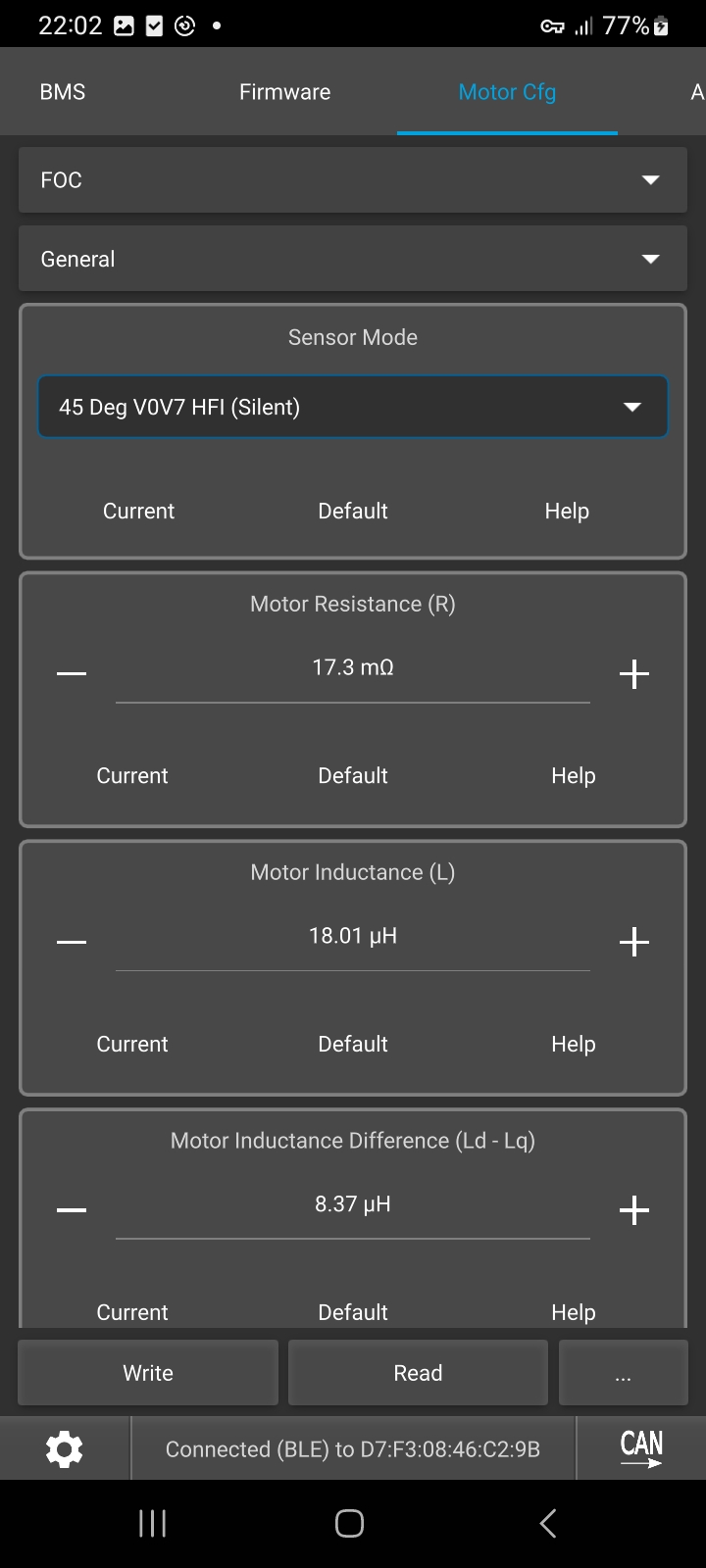
Task: Decrease Motor Inductance Difference with minus
Action: coord(72,1210)
